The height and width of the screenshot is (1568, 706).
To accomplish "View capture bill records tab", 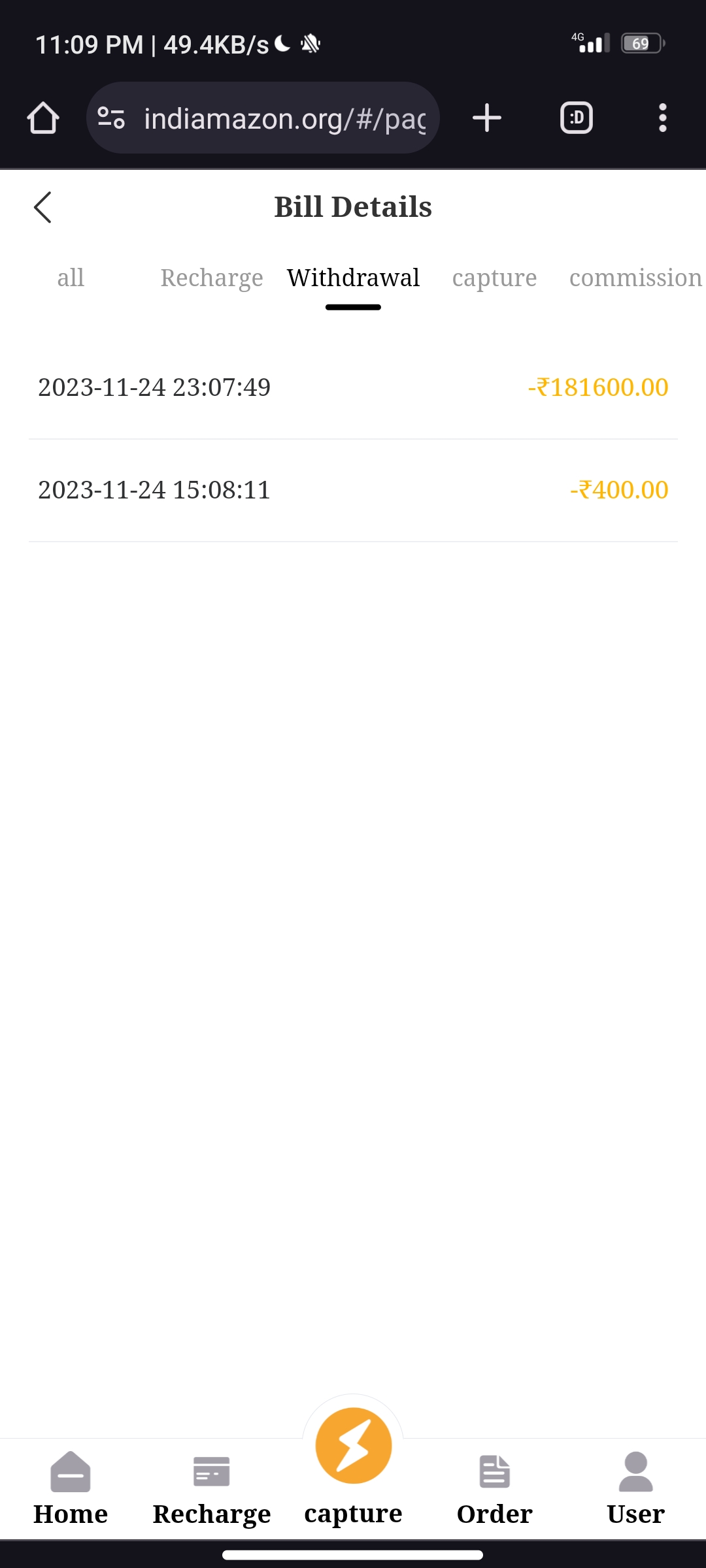I will click(494, 278).
